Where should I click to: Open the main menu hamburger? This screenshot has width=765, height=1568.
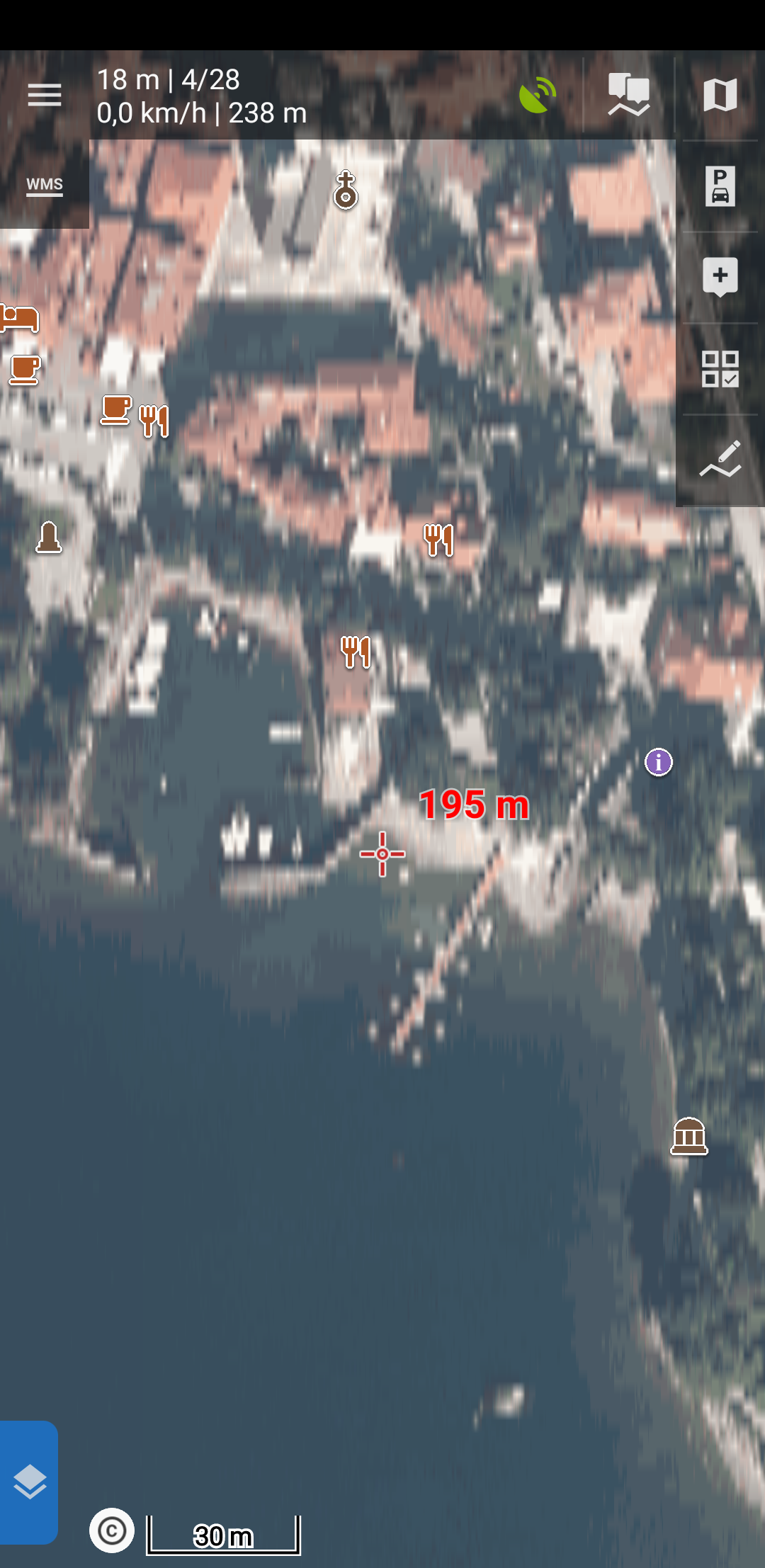point(44,95)
